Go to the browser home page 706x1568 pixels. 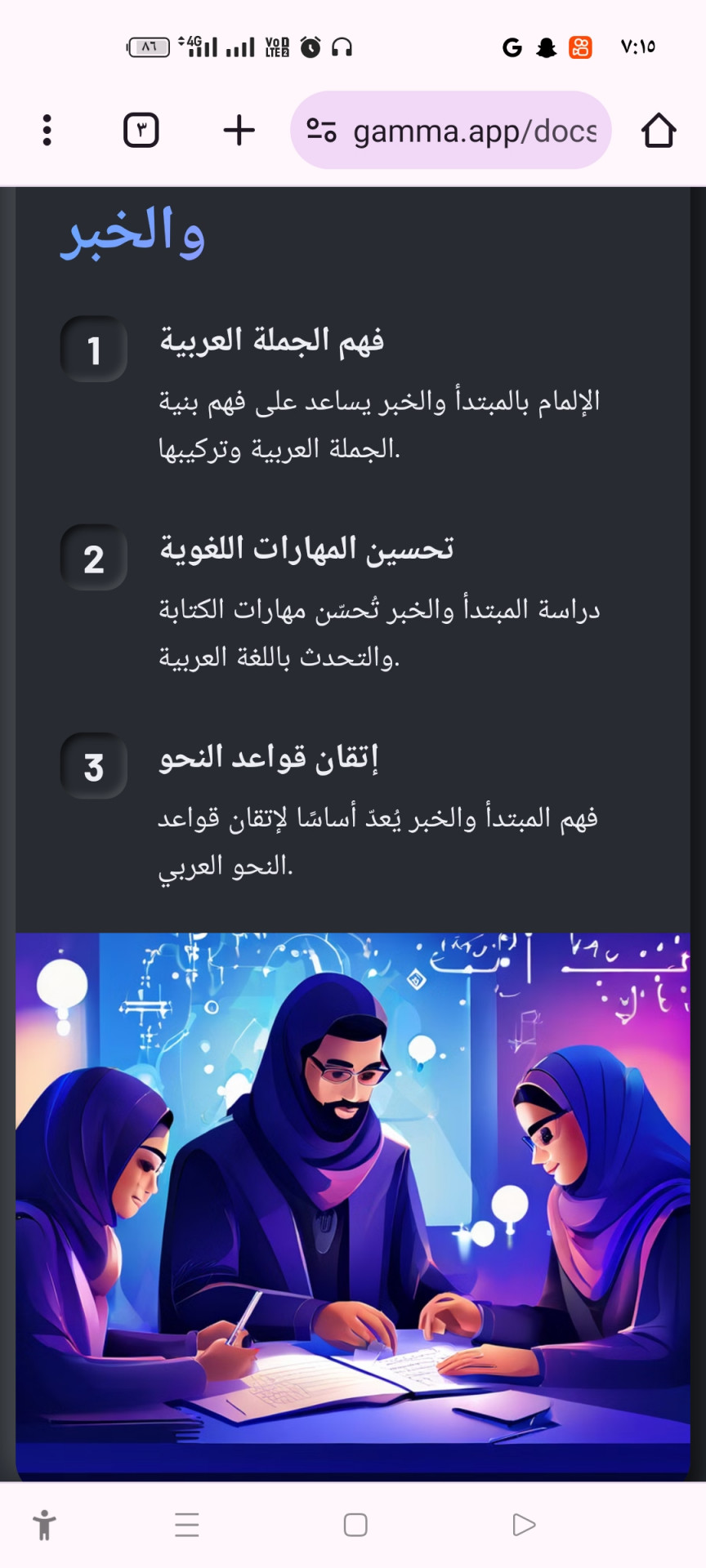(658, 131)
